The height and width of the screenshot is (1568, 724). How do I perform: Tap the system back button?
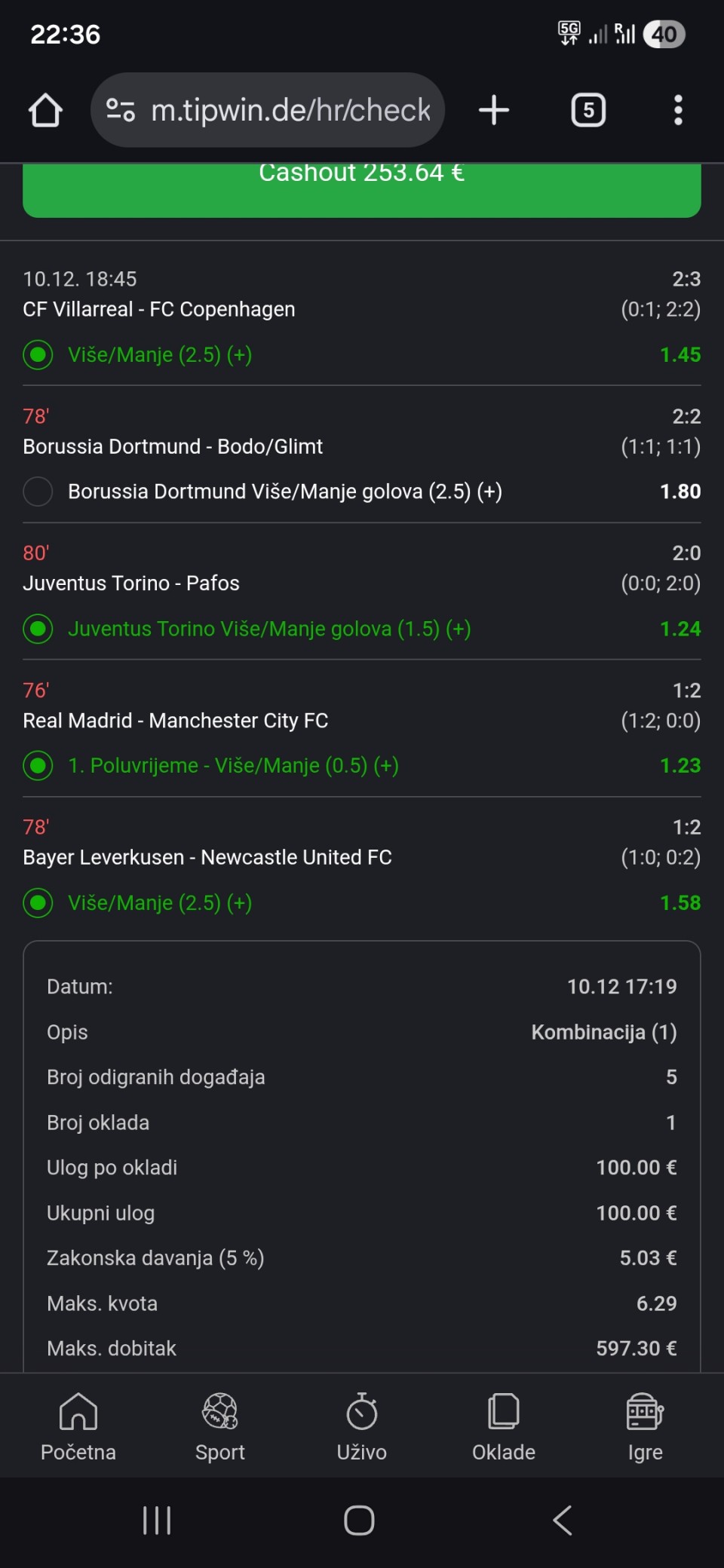pos(563,1521)
